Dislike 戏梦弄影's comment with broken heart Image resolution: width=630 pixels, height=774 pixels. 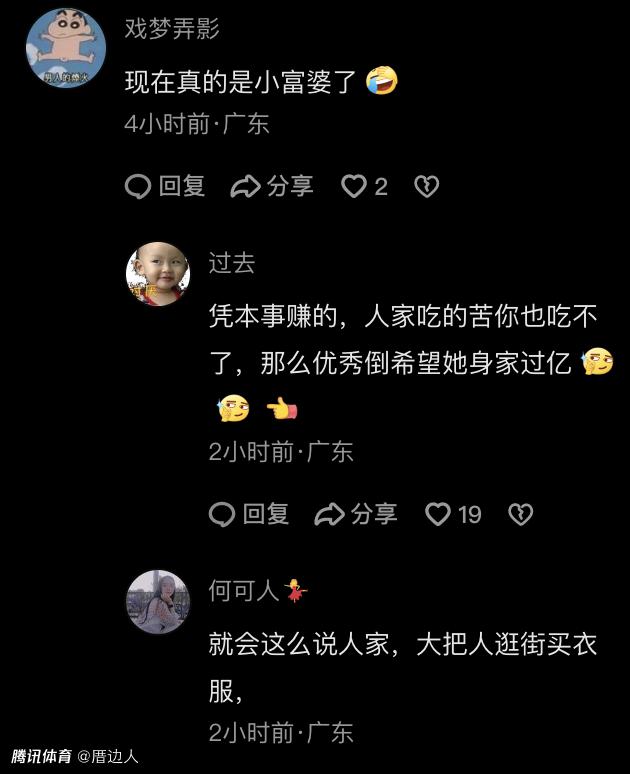(x=427, y=186)
